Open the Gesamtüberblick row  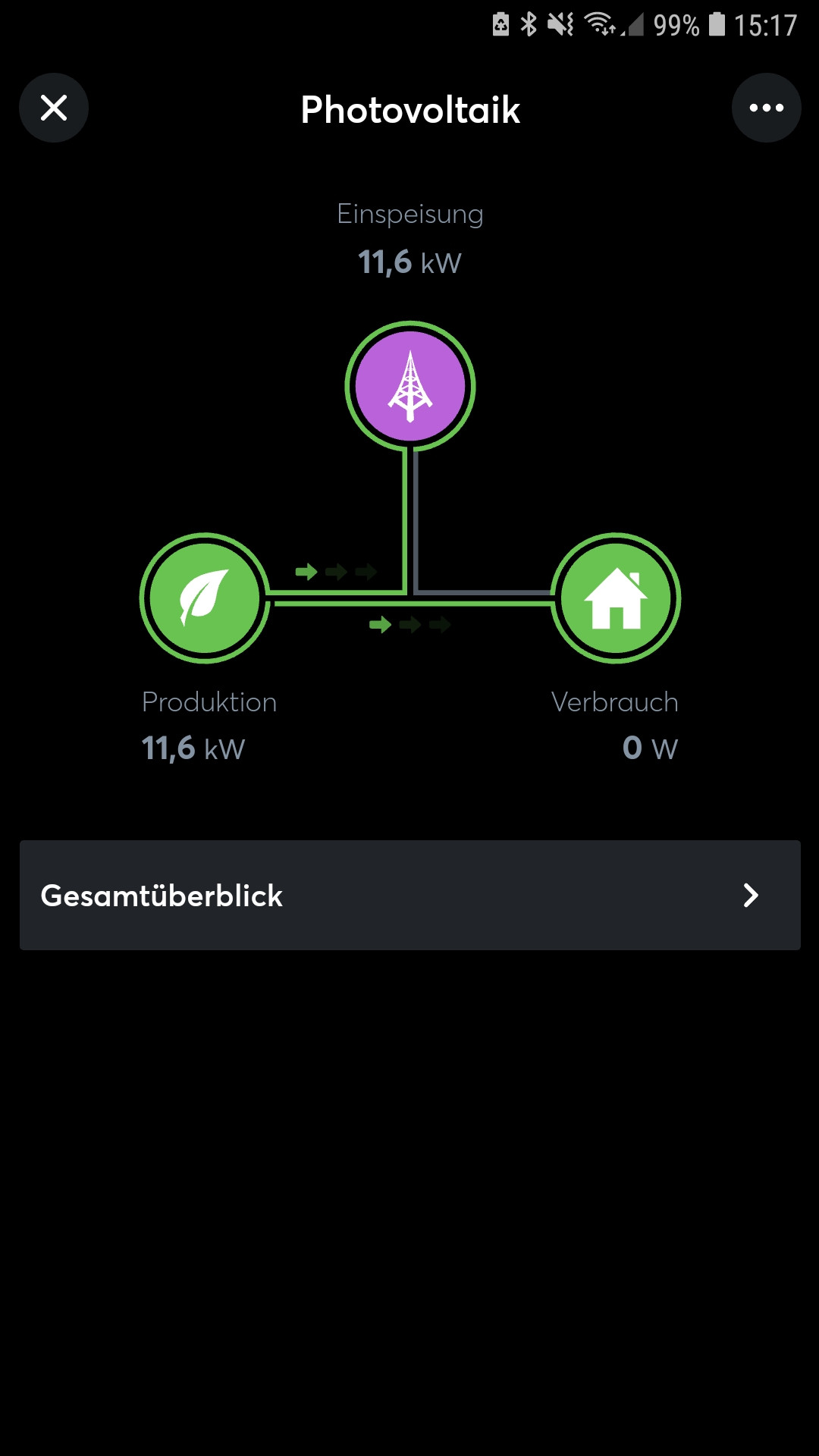(x=409, y=895)
